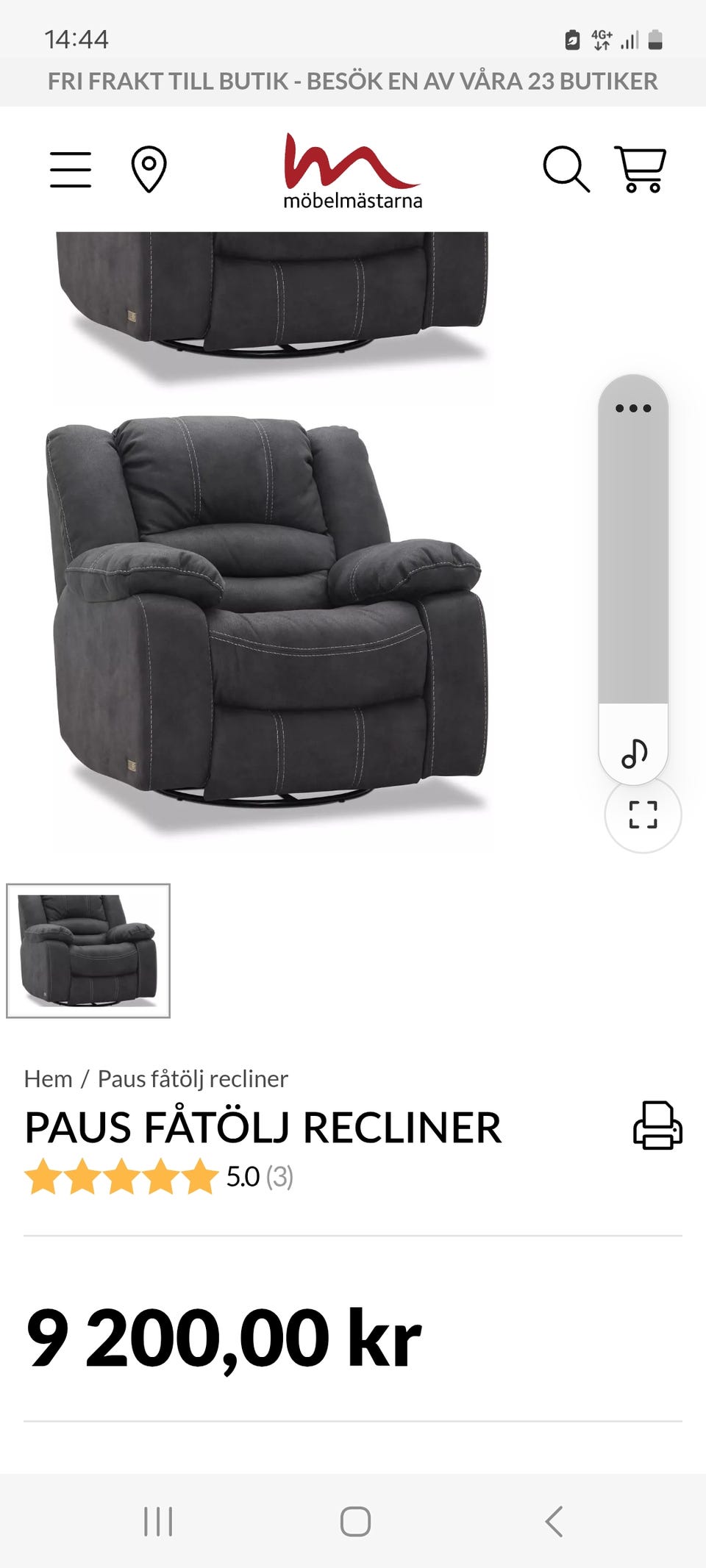
Task: Open the search magnifier
Action: pyautogui.click(x=566, y=170)
